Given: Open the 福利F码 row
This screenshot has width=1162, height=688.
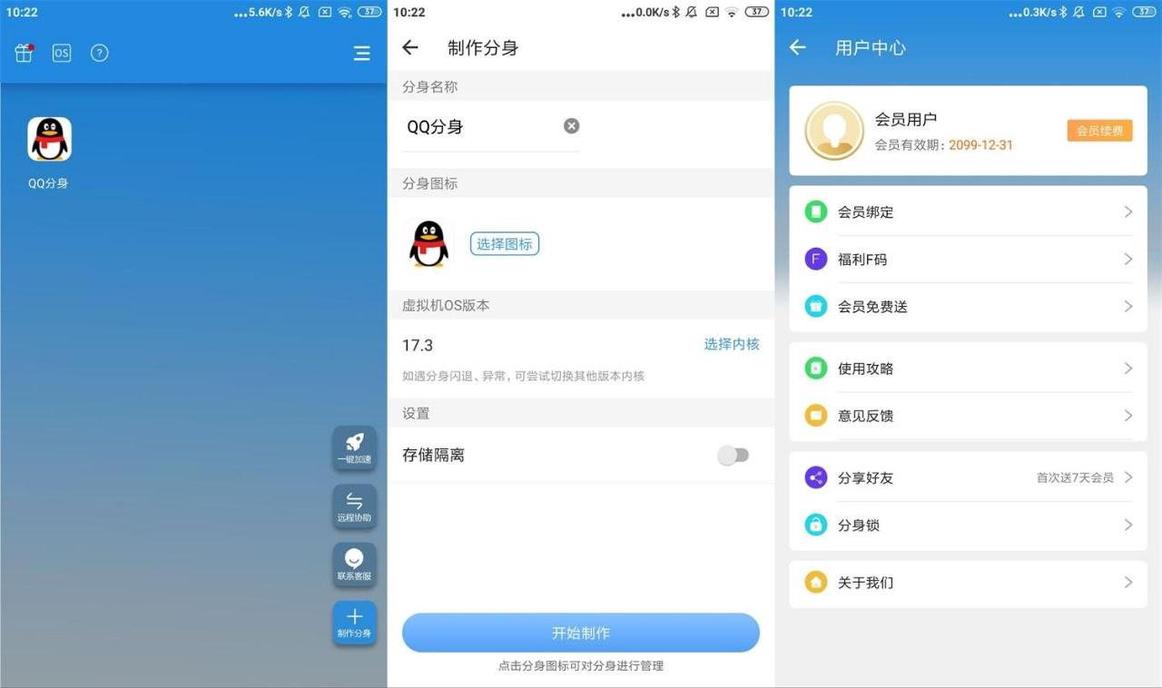Looking at the screenshot, I should 967,259.
